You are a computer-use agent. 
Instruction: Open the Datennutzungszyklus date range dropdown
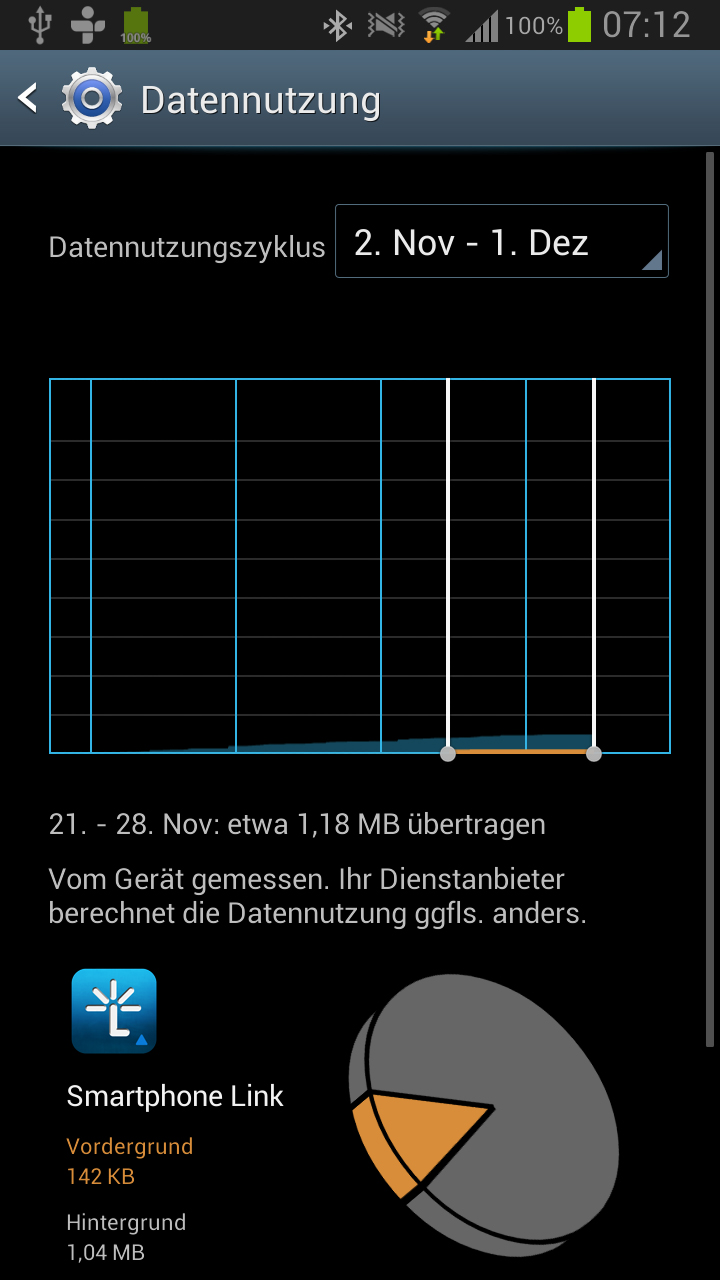tap(501, 241)
